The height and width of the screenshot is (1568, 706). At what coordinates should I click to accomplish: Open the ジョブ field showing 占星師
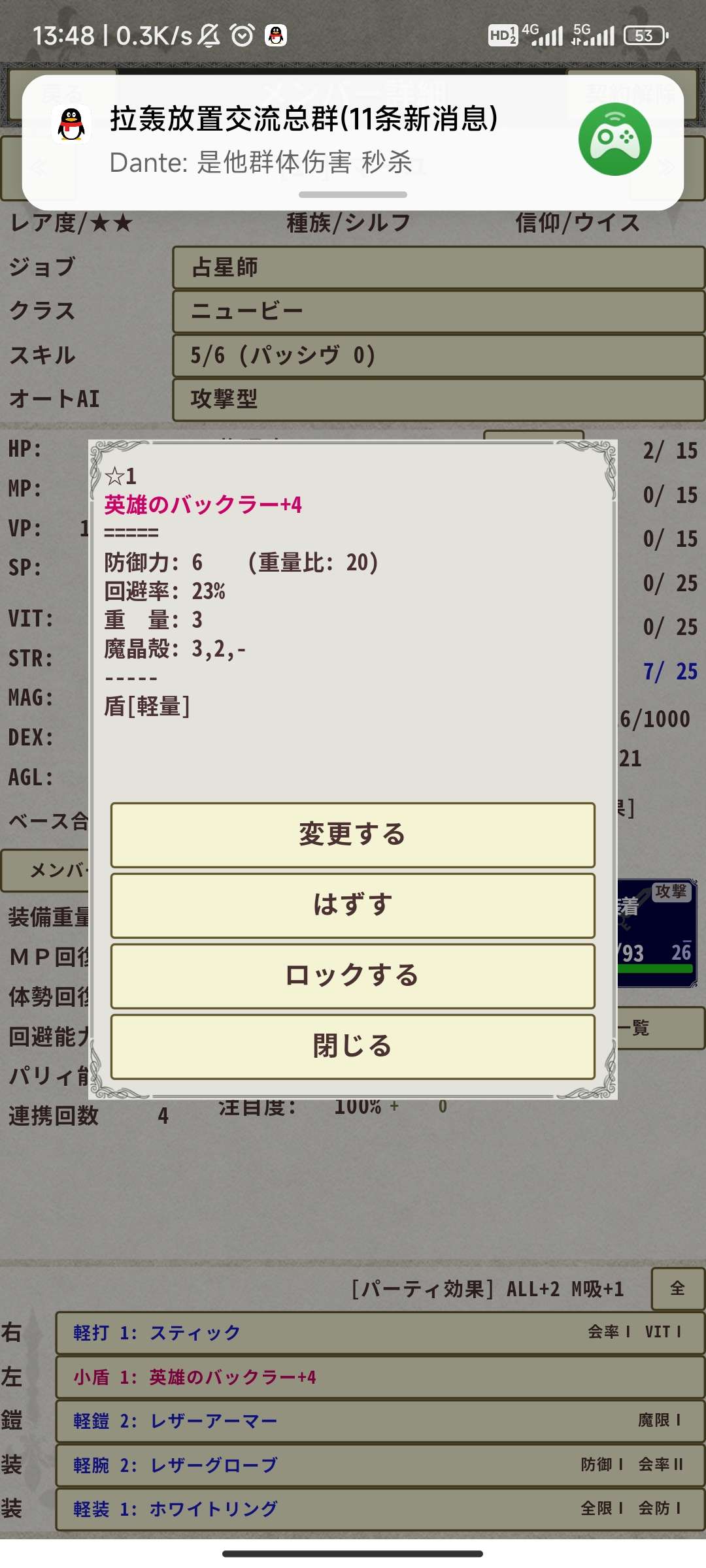tap(438, 267)
